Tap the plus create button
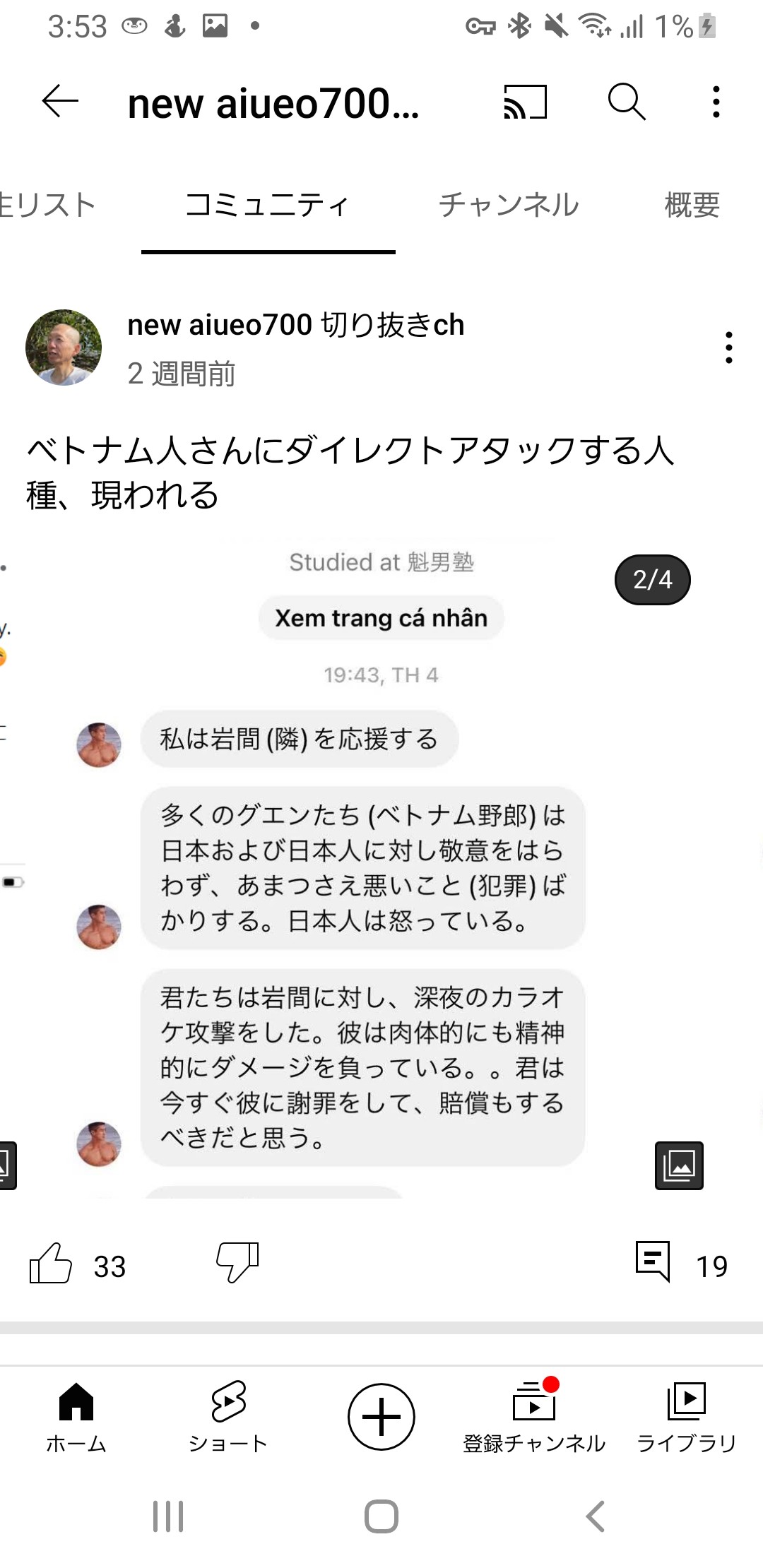Viewport: 763px width, 1568px height. 381,1417
